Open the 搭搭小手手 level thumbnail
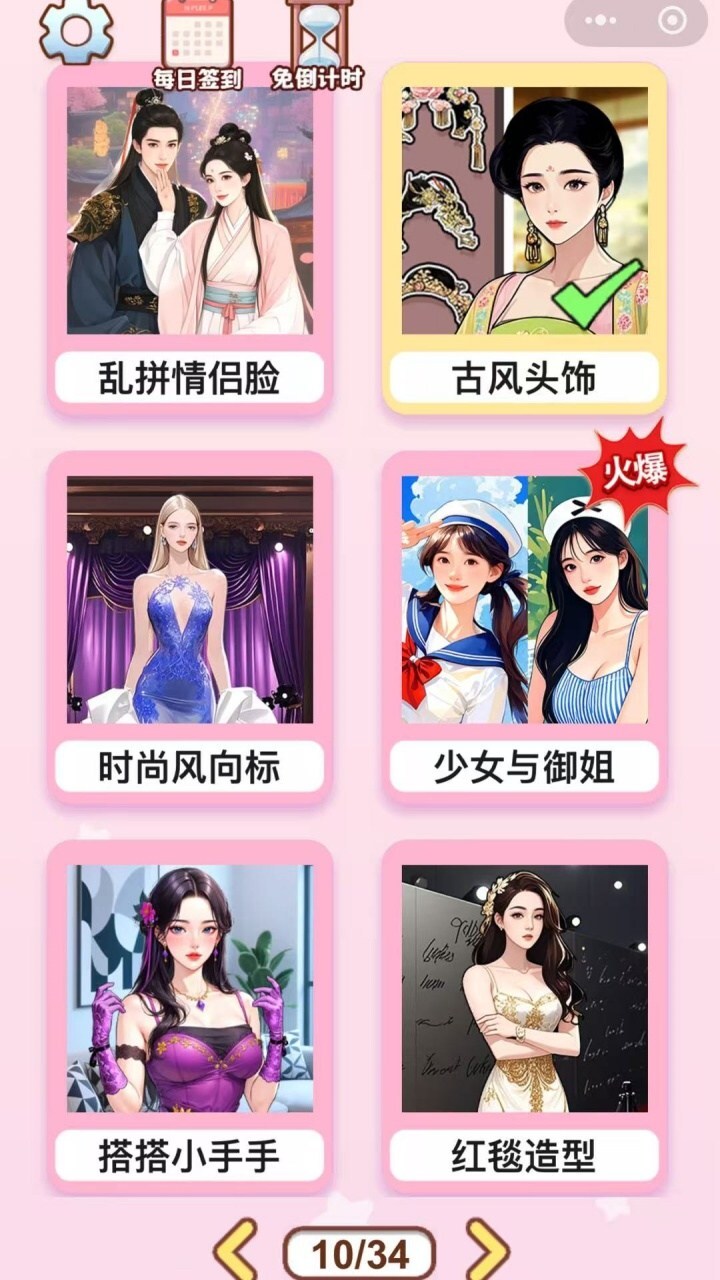Viewport: 720px width, 1280px height. [x=192, y=990]
